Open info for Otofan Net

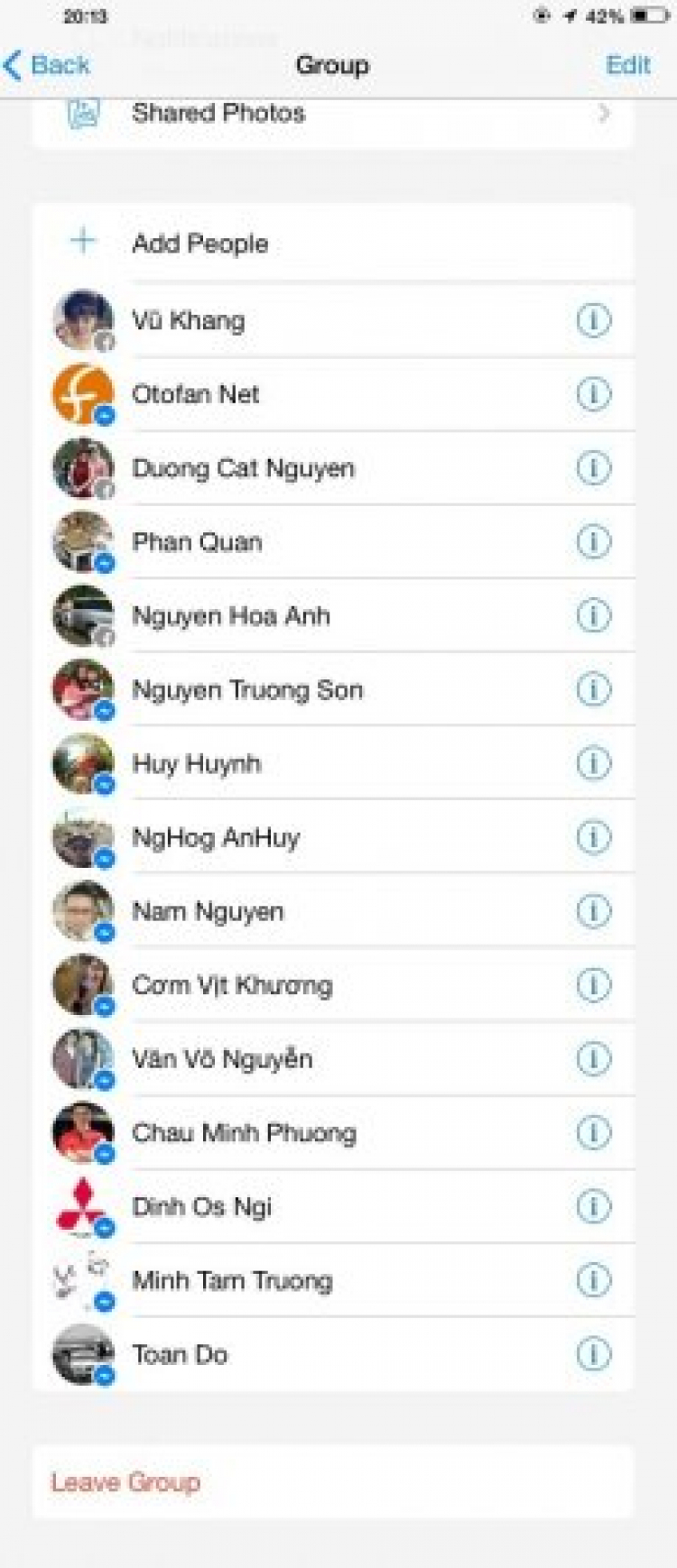pos(593,394)
